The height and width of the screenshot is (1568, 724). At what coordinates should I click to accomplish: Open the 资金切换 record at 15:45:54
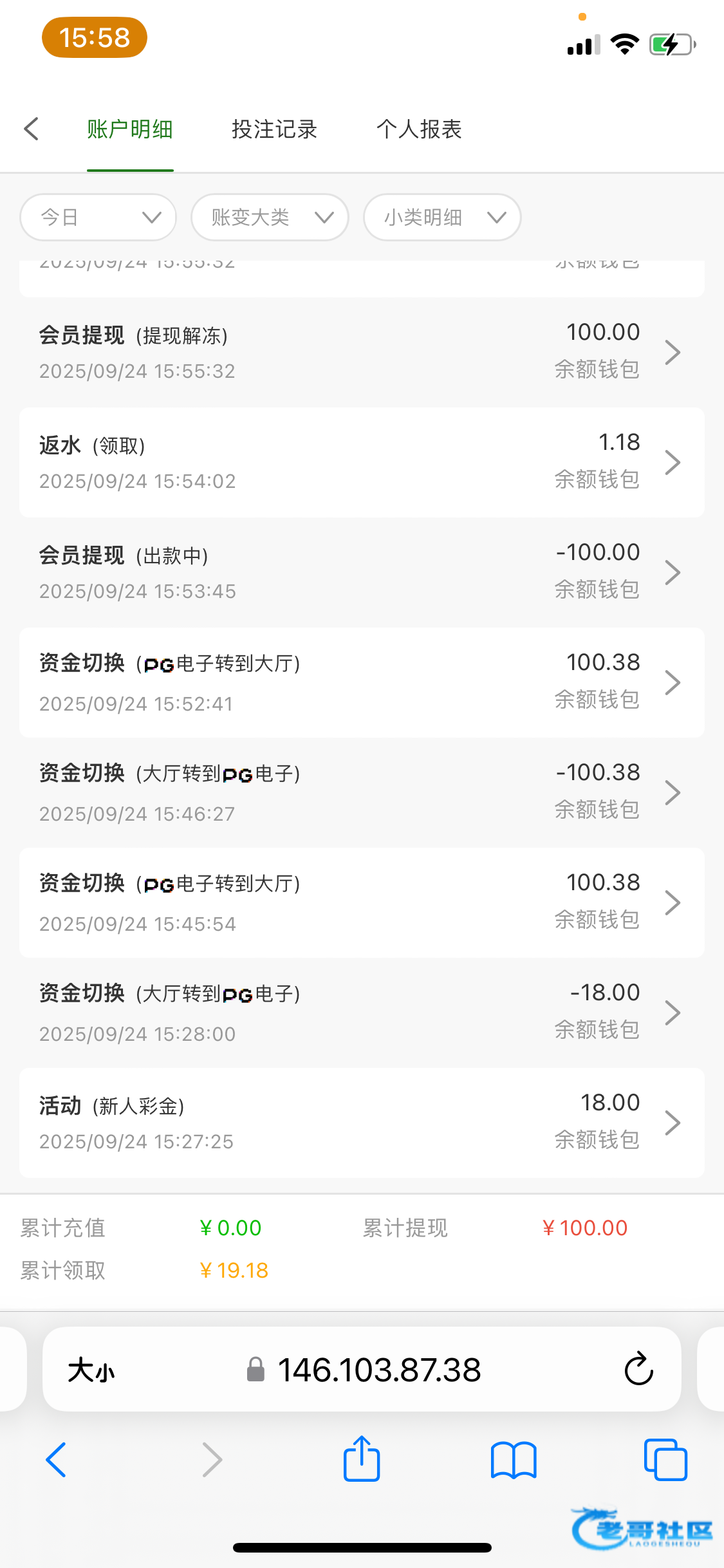pyautogui.click(x=362, y=902)
